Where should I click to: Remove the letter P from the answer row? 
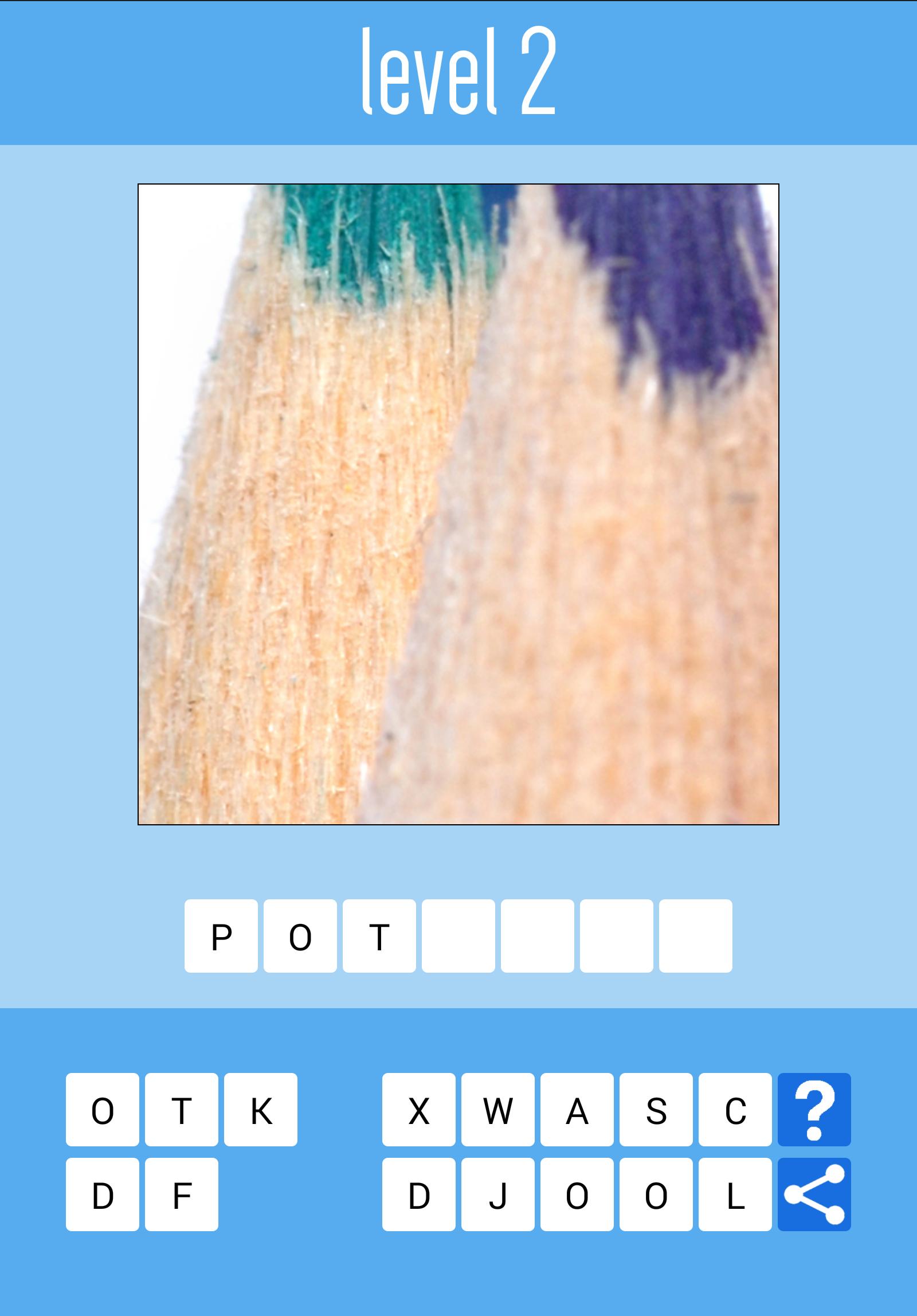[x=221, y=937]
